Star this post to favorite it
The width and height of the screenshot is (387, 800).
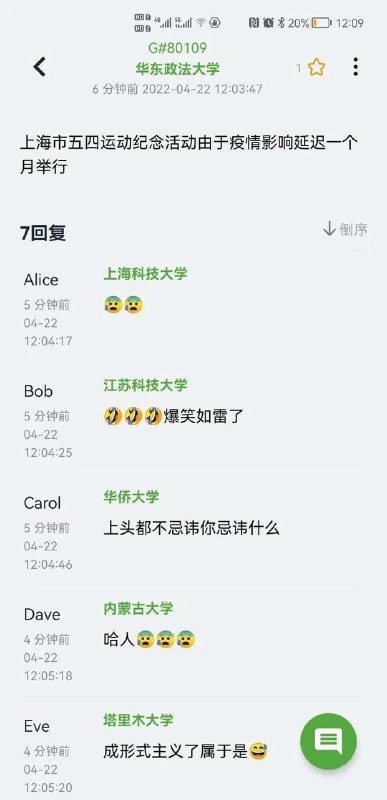pyautogui.click(x=316, y=67)
